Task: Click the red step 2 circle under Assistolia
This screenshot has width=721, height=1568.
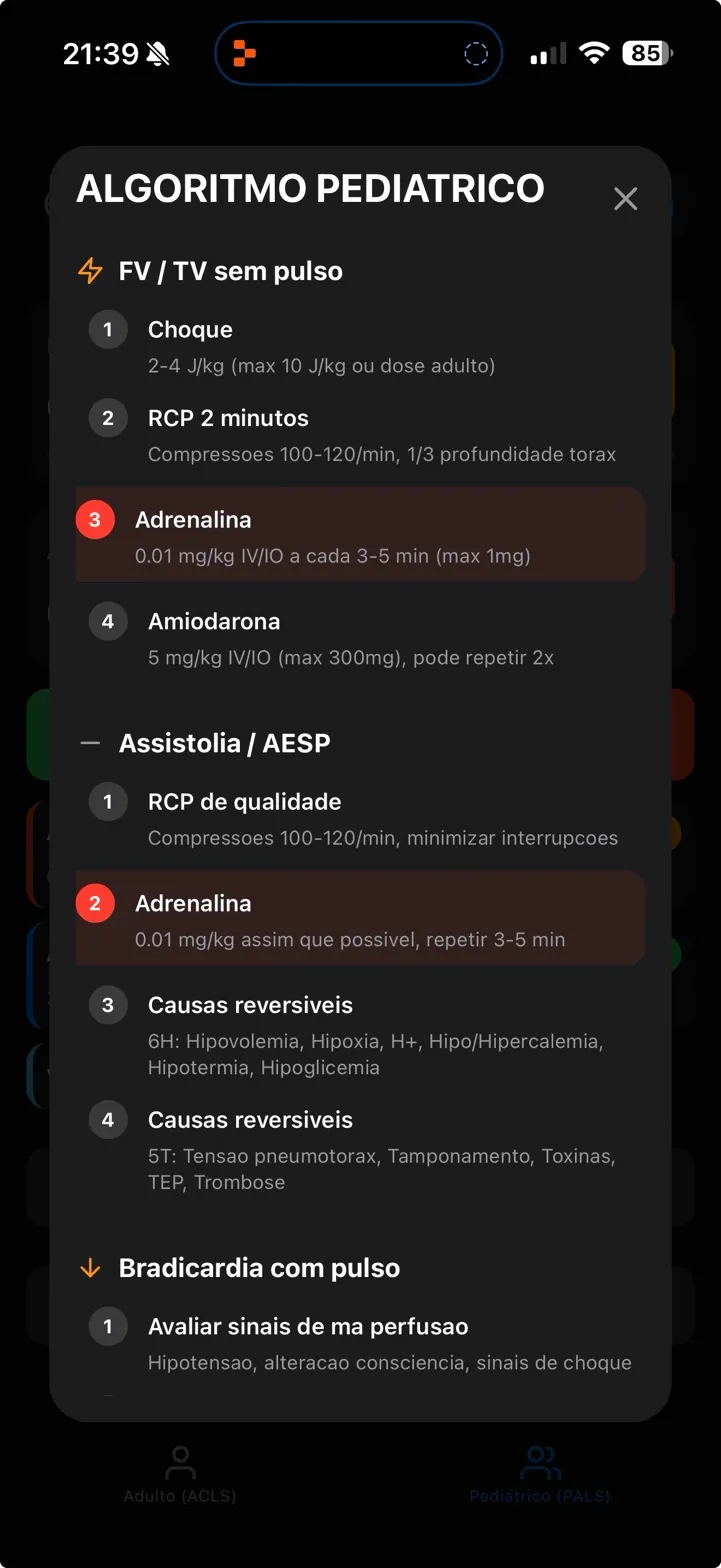Action: [x=95, y=903]
